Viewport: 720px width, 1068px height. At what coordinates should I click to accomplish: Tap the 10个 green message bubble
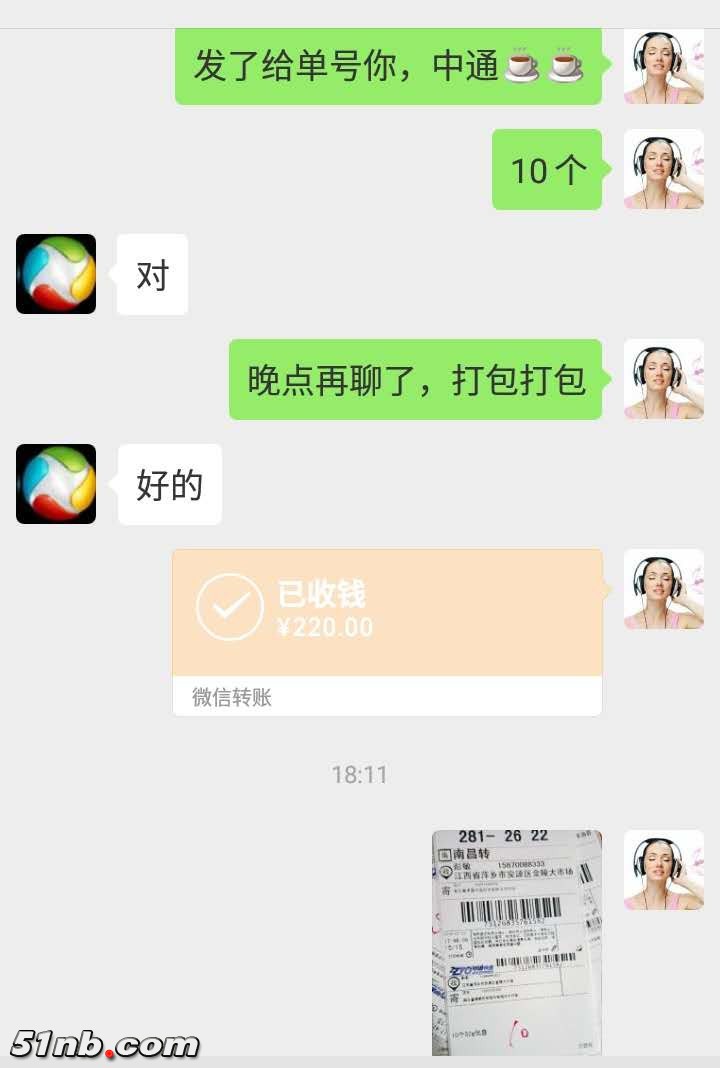[546, 170]
